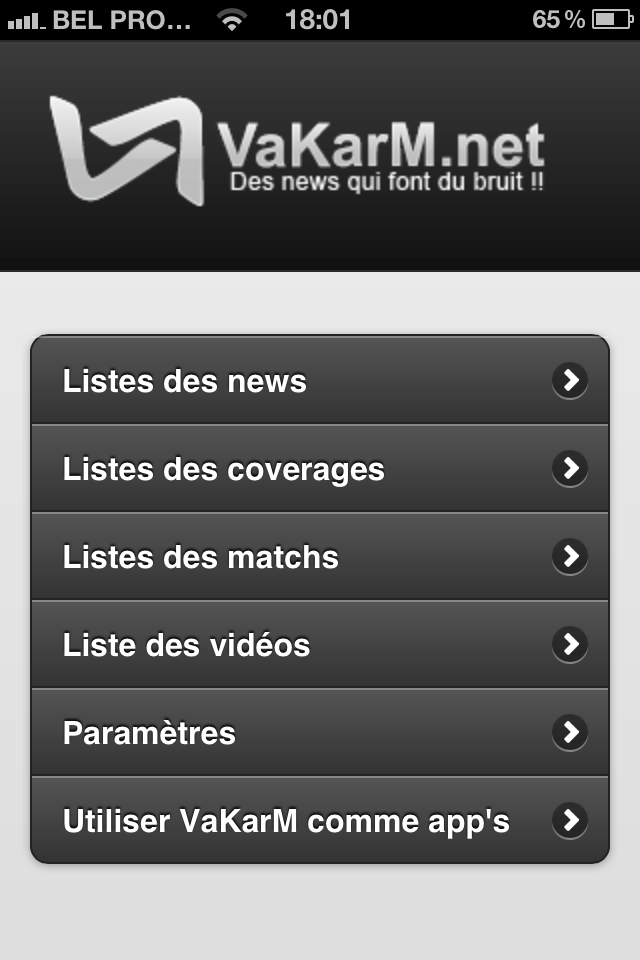
Task: Select Listes des matchs row
Action: point(320,557)
